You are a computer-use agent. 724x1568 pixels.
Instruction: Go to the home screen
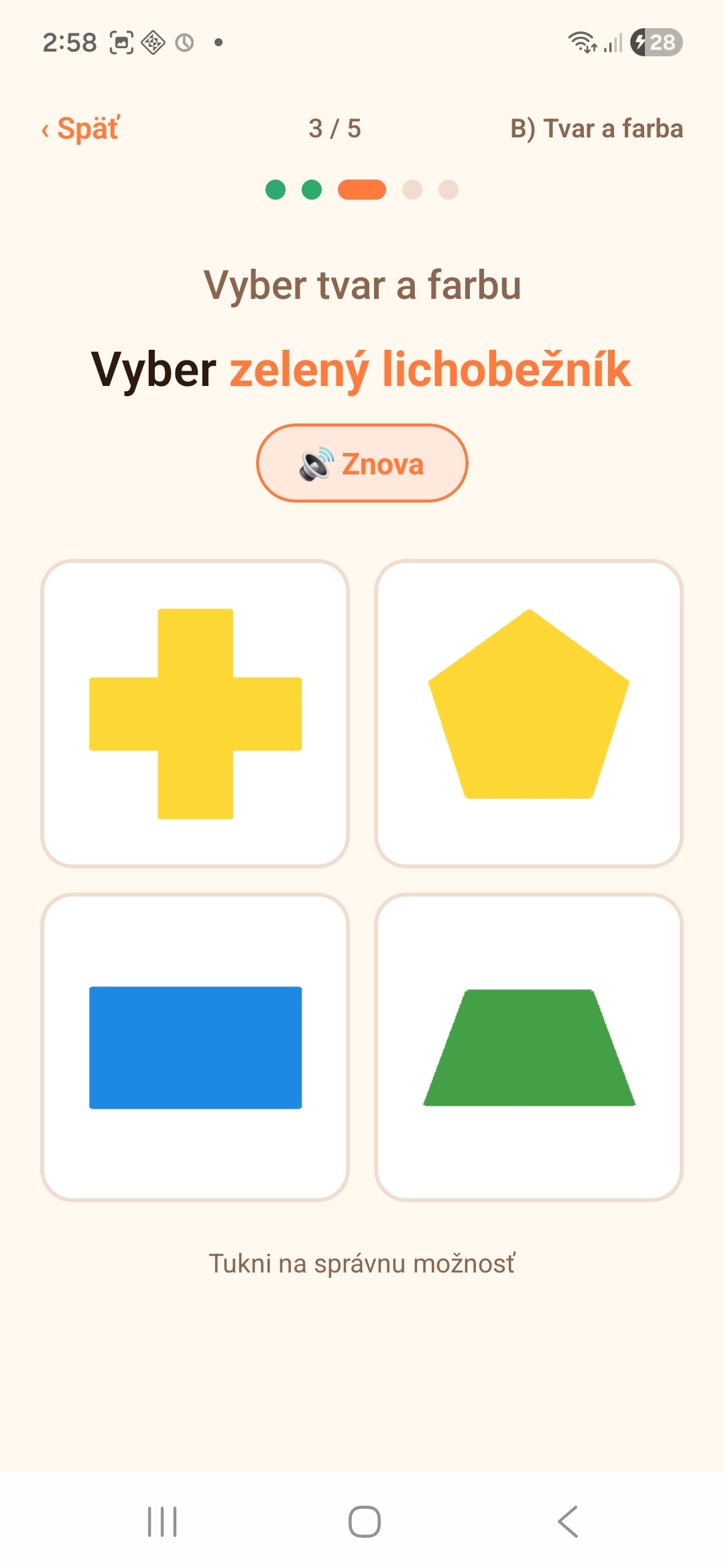pyautogui.click(x=365, y=1522)
